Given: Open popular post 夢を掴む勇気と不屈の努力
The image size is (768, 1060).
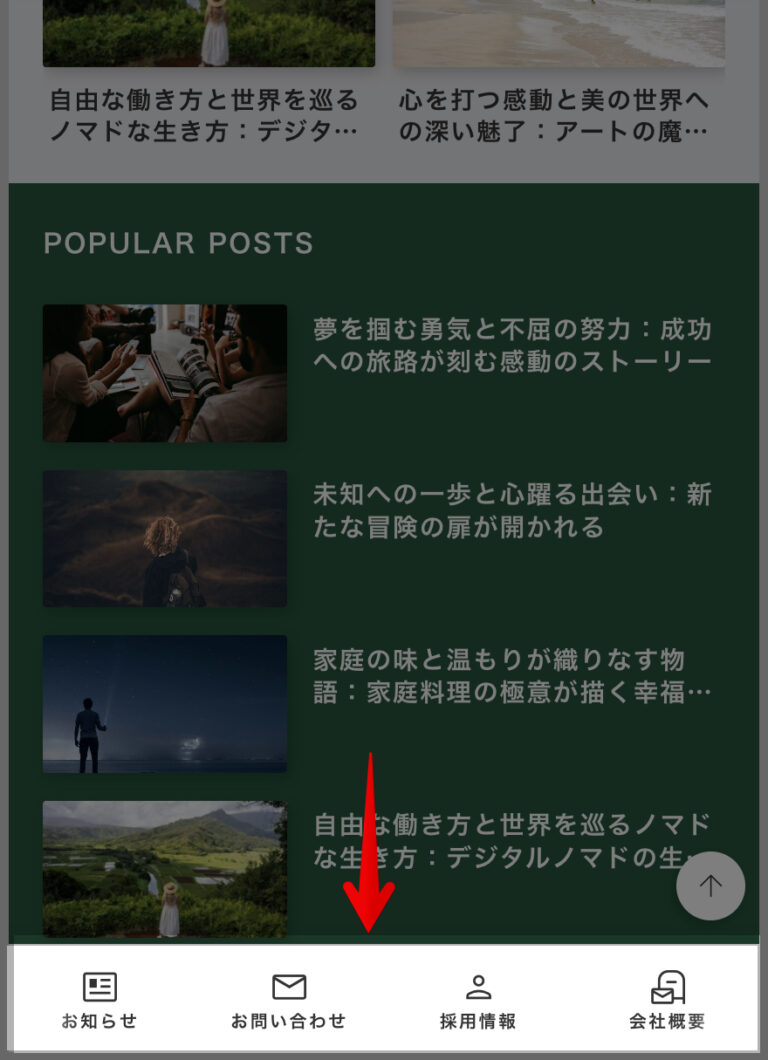Looking at the screenshot, I should click(512, 345).
